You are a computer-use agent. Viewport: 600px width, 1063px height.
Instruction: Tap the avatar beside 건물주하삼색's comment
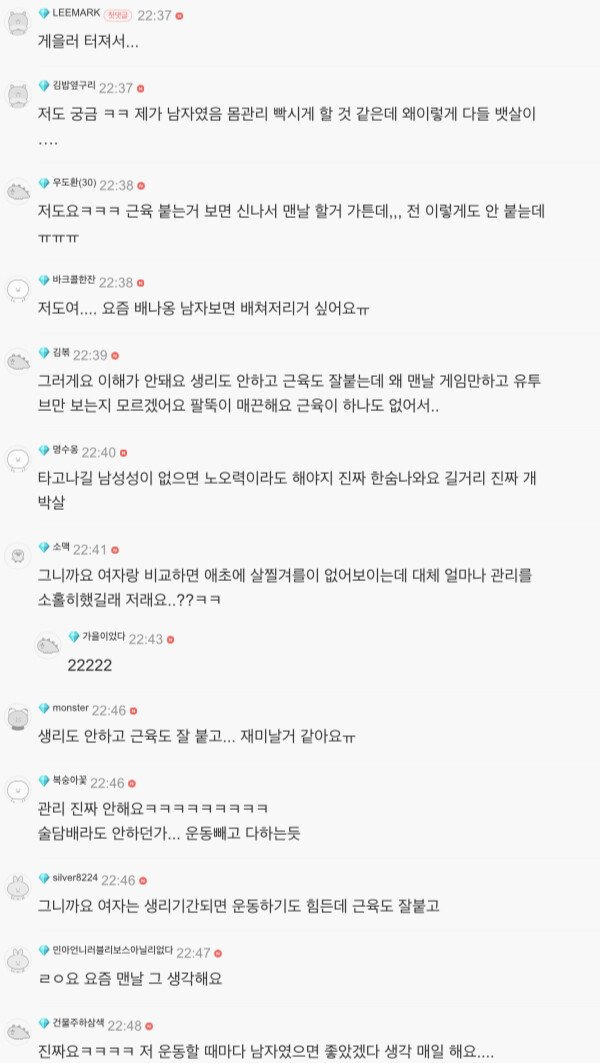point(18,1031)
